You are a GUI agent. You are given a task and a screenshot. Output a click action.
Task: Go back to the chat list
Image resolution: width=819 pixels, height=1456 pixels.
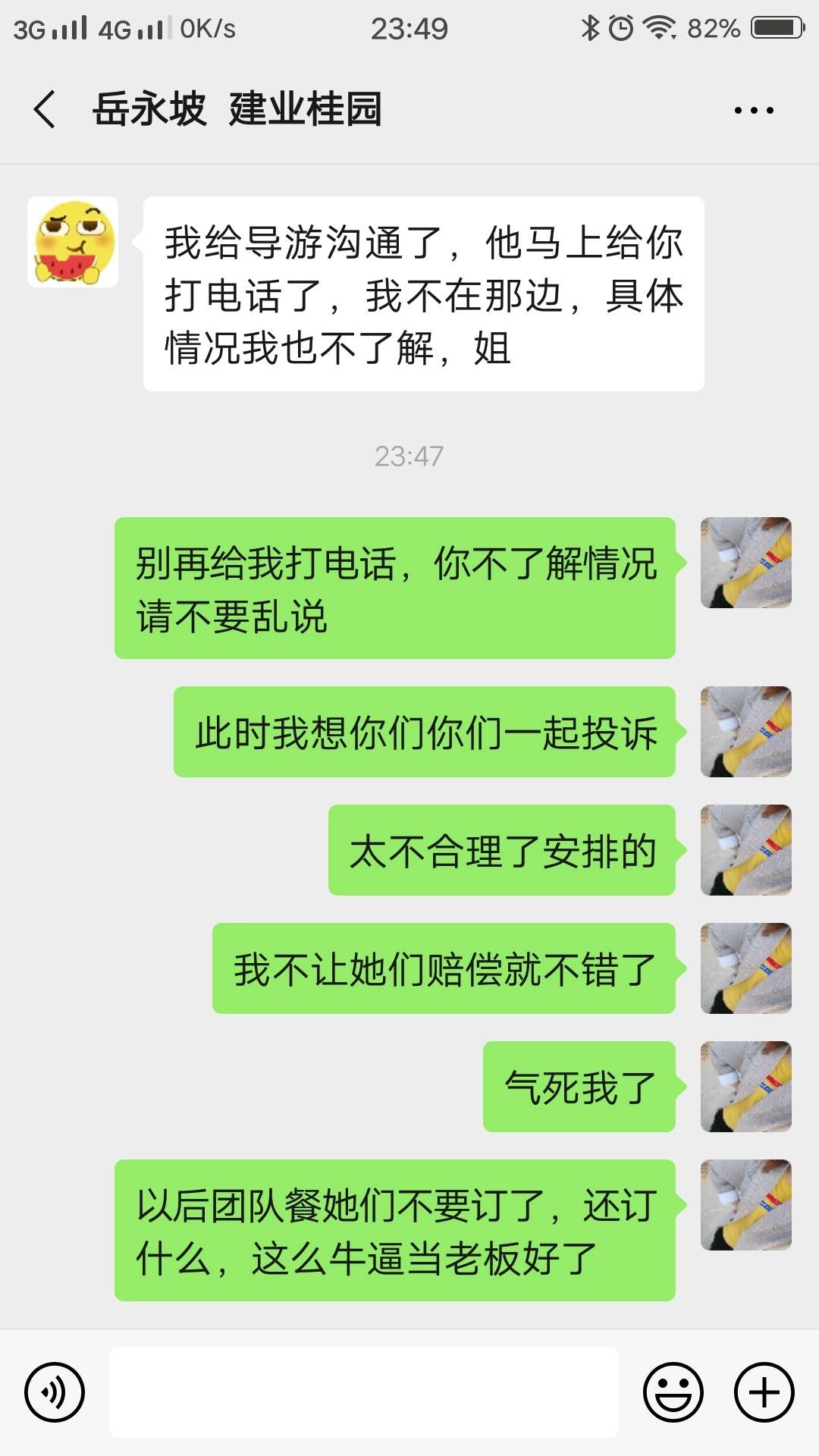point(45,109)
